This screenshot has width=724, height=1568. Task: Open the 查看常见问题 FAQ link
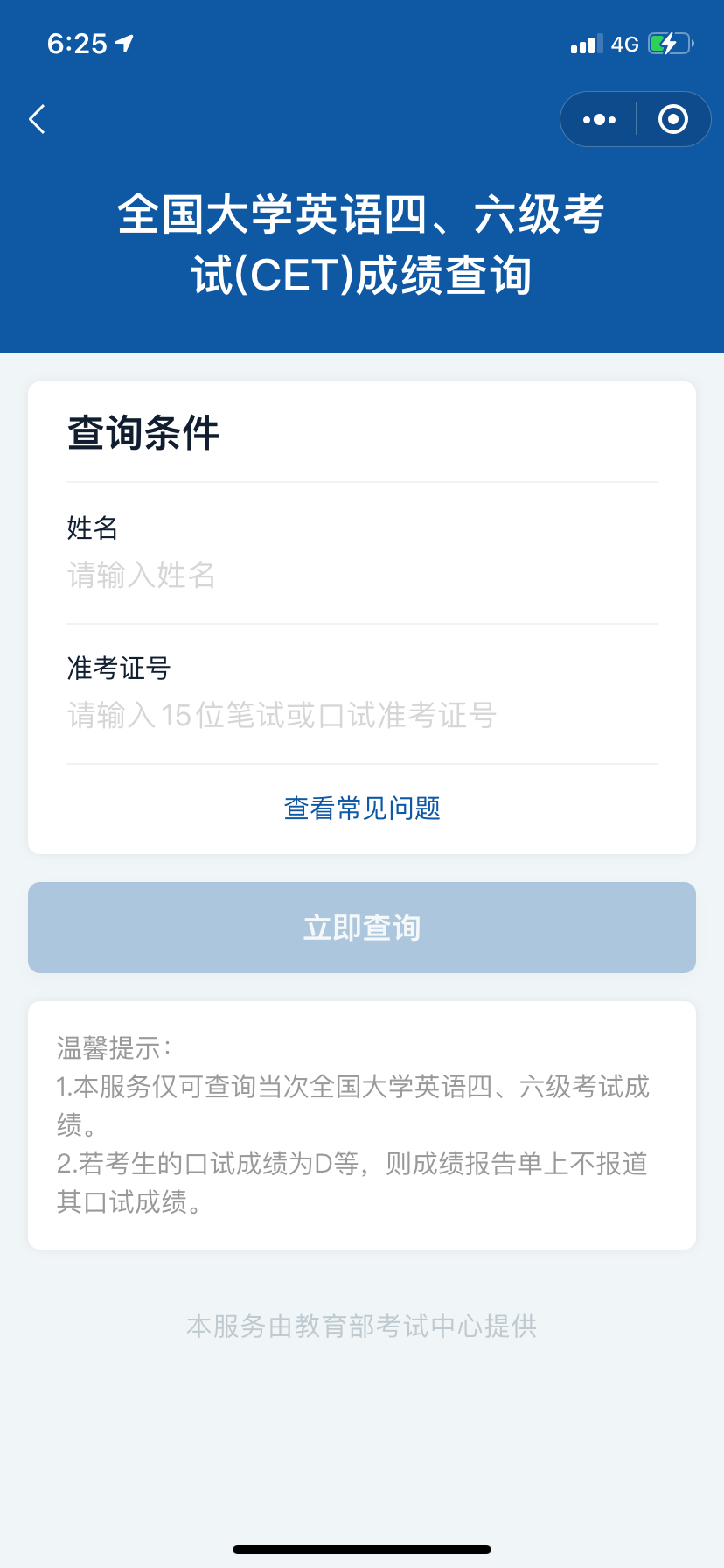(362, 808)
